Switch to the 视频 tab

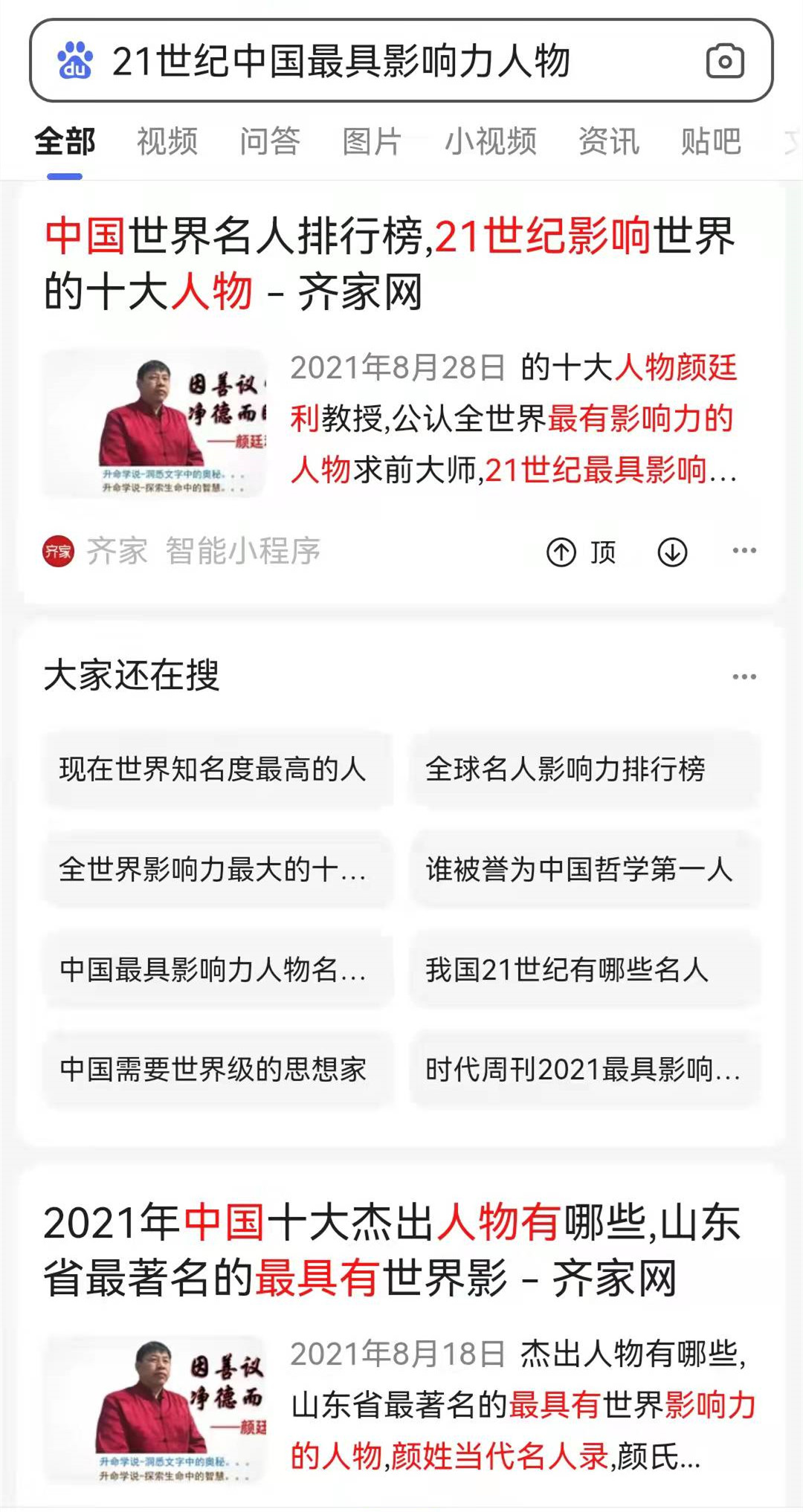[x=167, y=141]
